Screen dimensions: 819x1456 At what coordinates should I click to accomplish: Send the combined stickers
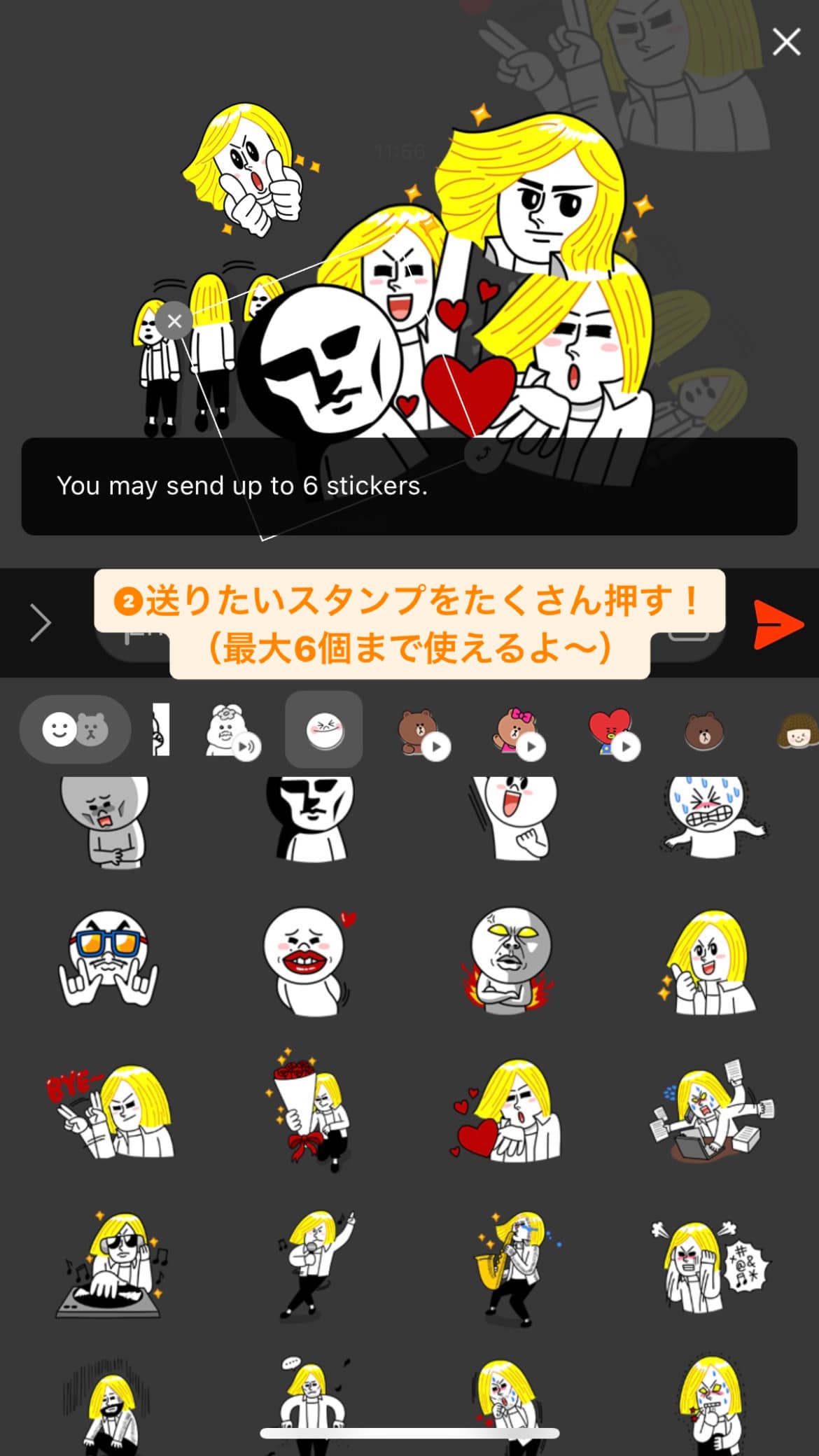click(x=777, y=624)
